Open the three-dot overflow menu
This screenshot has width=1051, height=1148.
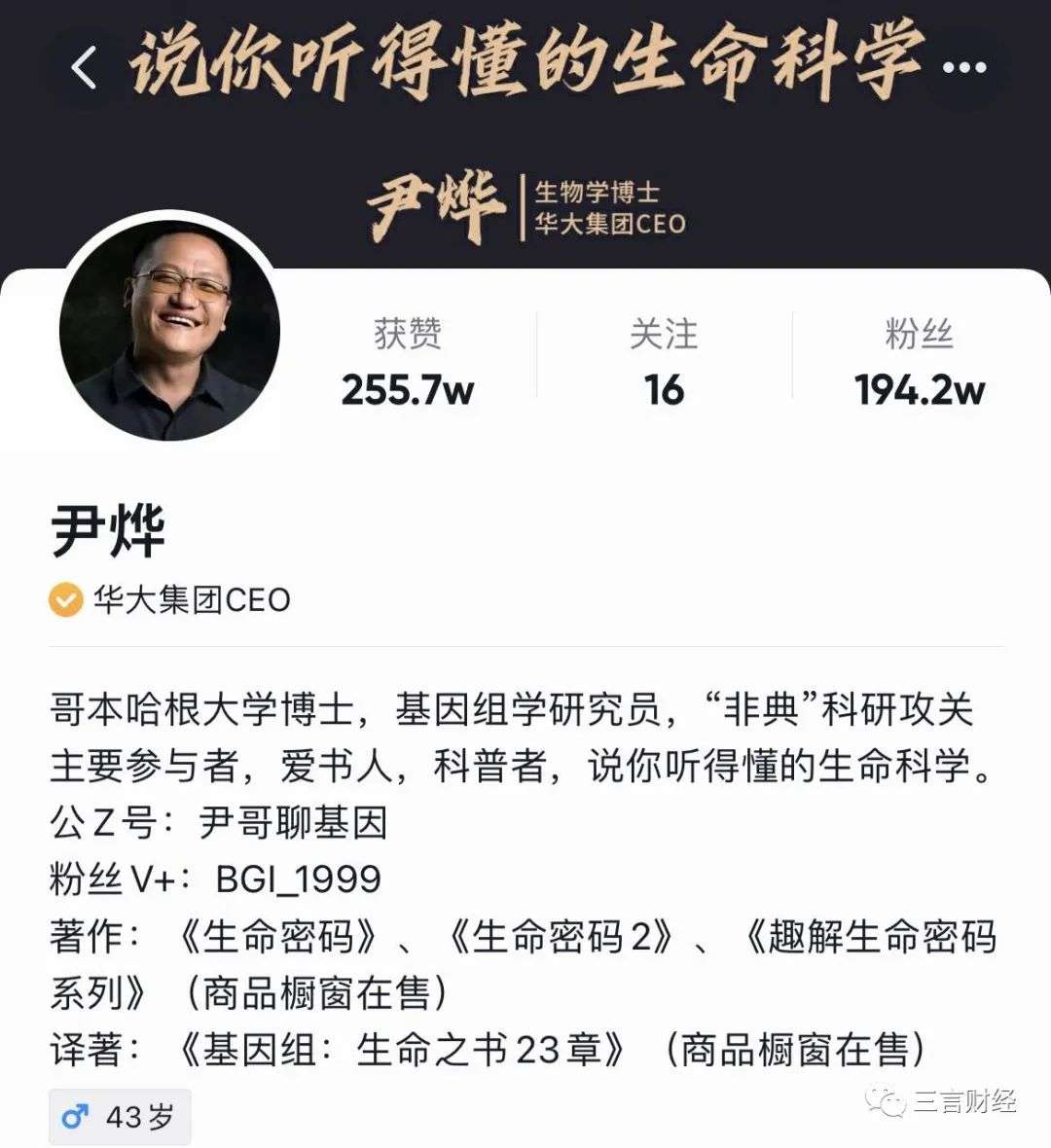(x=963, y=67)
